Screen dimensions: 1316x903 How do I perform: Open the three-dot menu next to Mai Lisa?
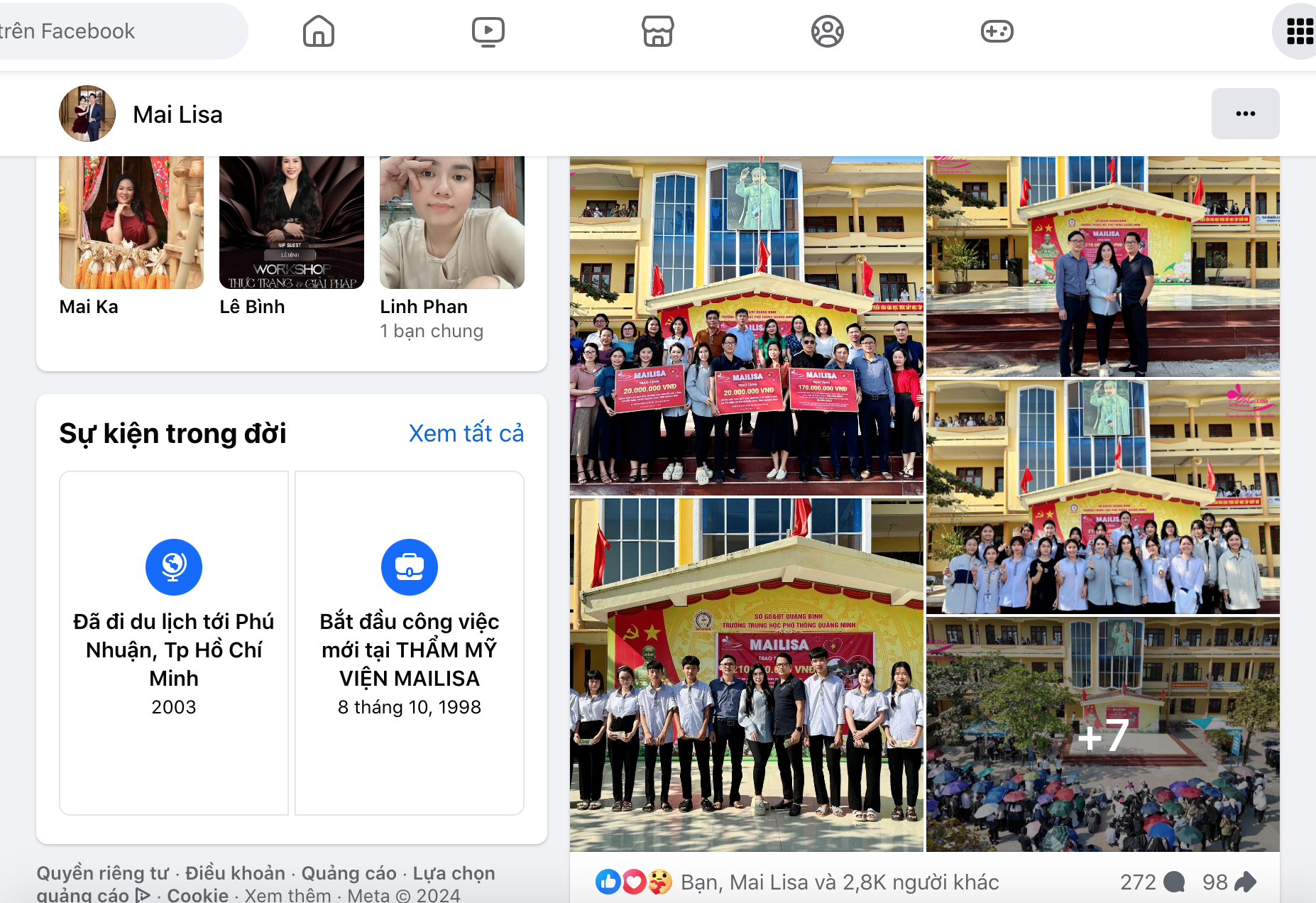point(1245,114)
